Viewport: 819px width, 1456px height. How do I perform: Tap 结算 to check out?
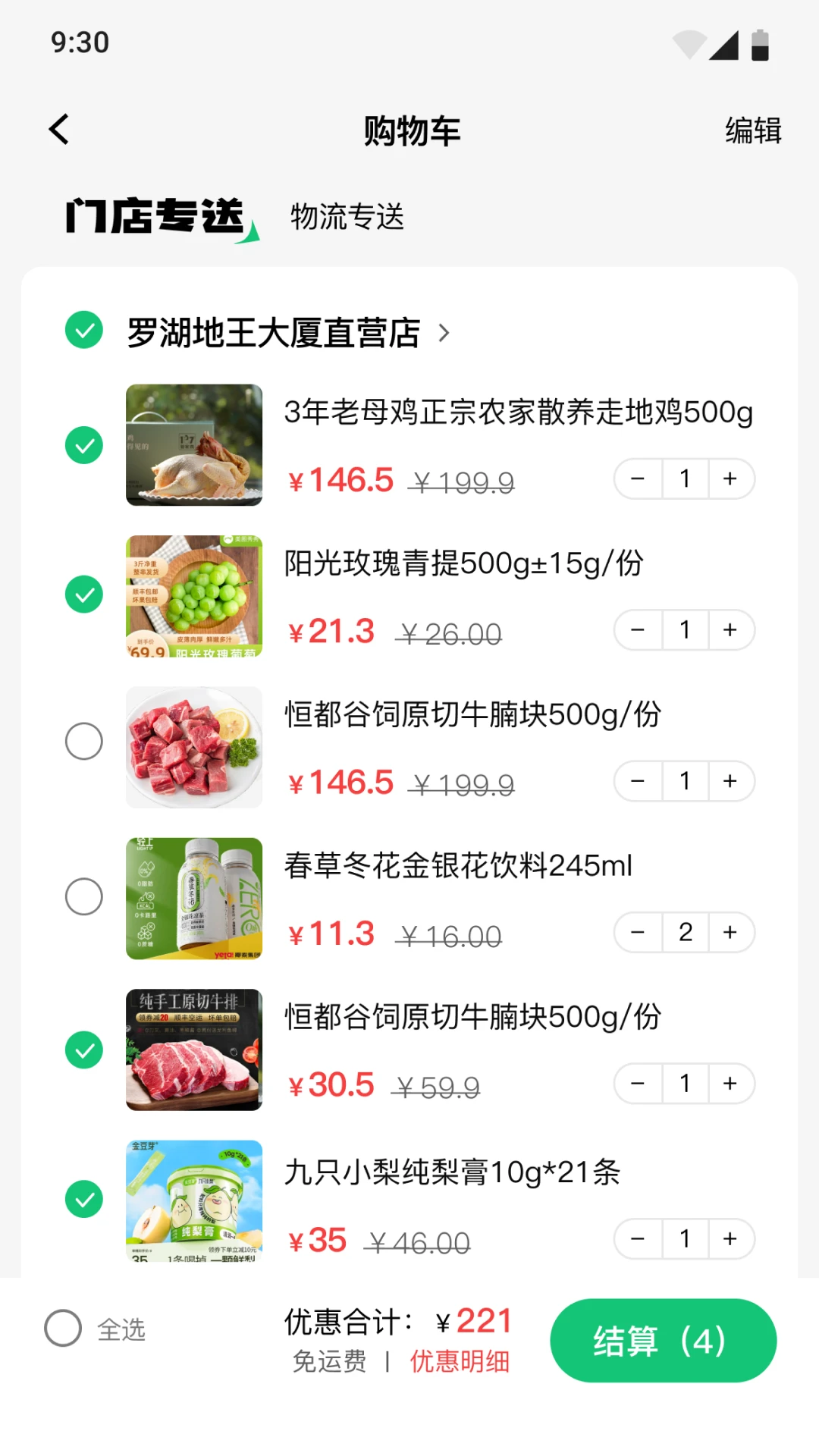(x=663, y=1341)
